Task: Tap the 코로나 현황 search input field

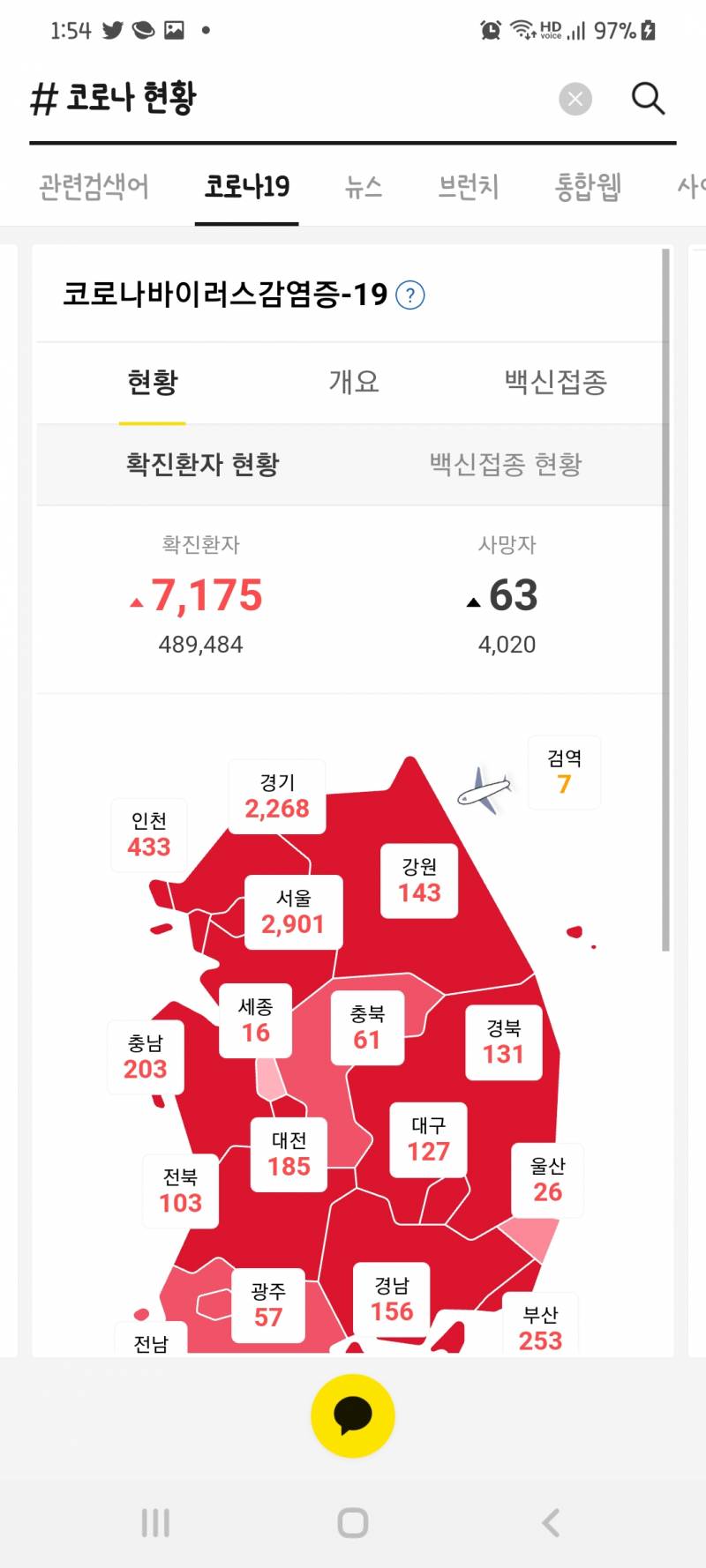Action: (x=265, y=99)
